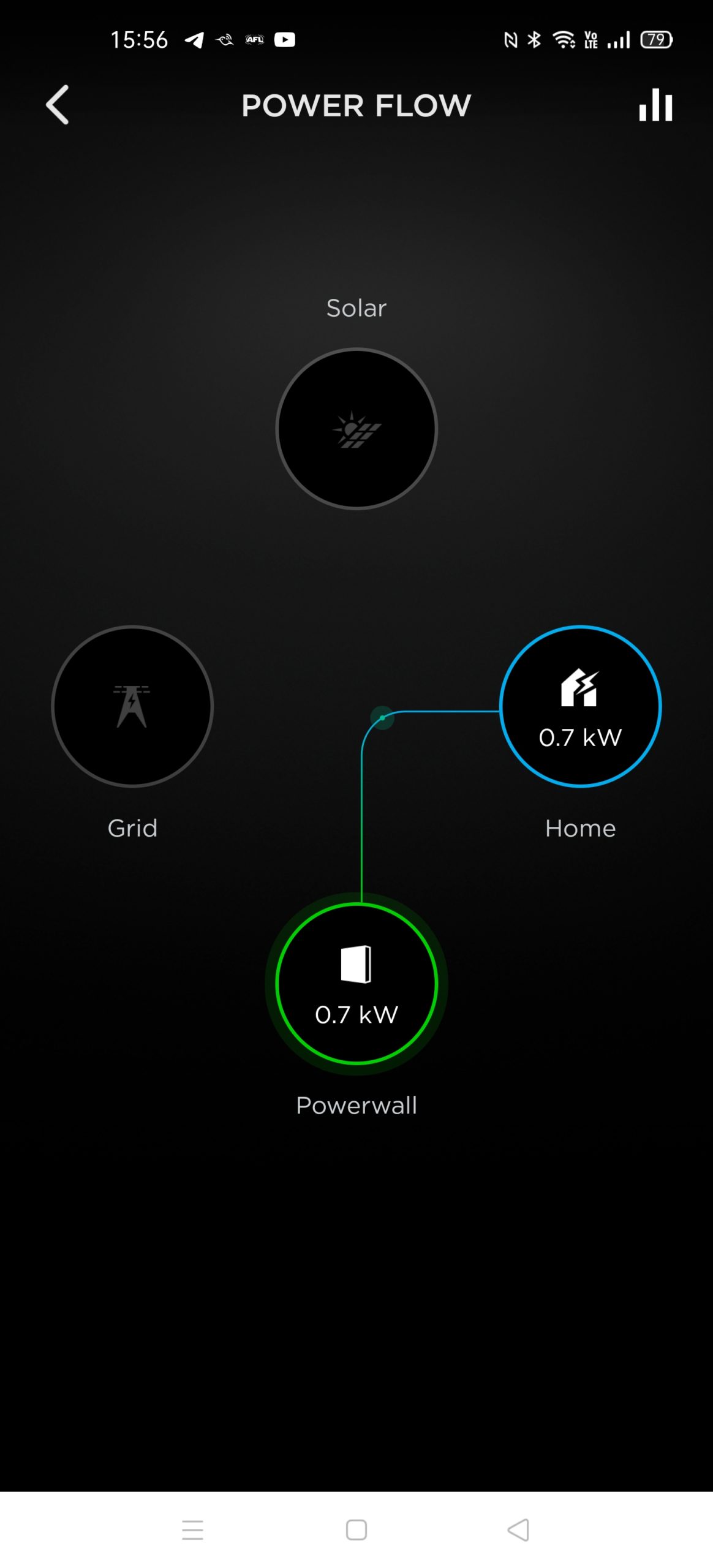Open the Powerwall 0.7 kW circle

coord(356,984)
